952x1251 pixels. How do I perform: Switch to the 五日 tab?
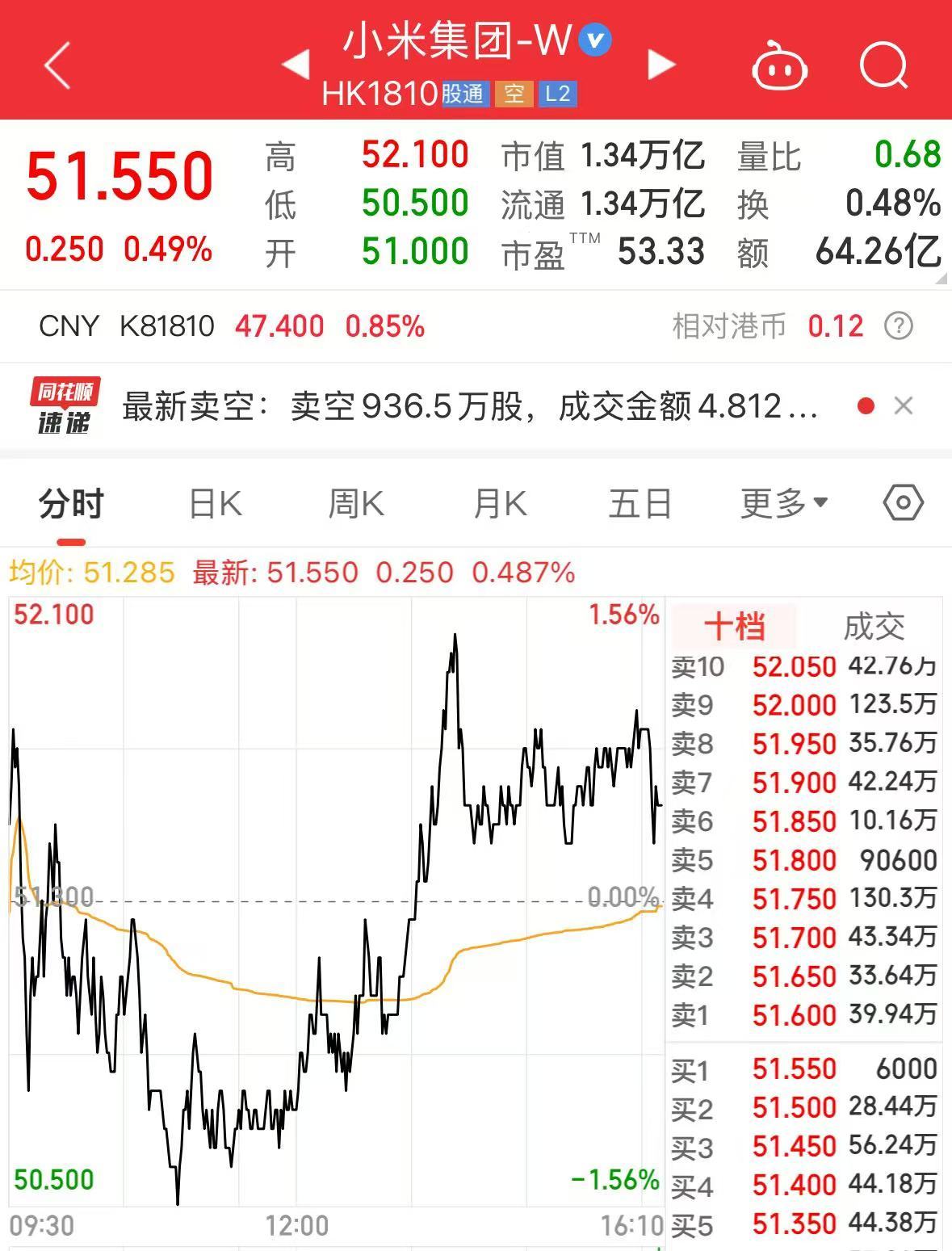pos(638,502)
